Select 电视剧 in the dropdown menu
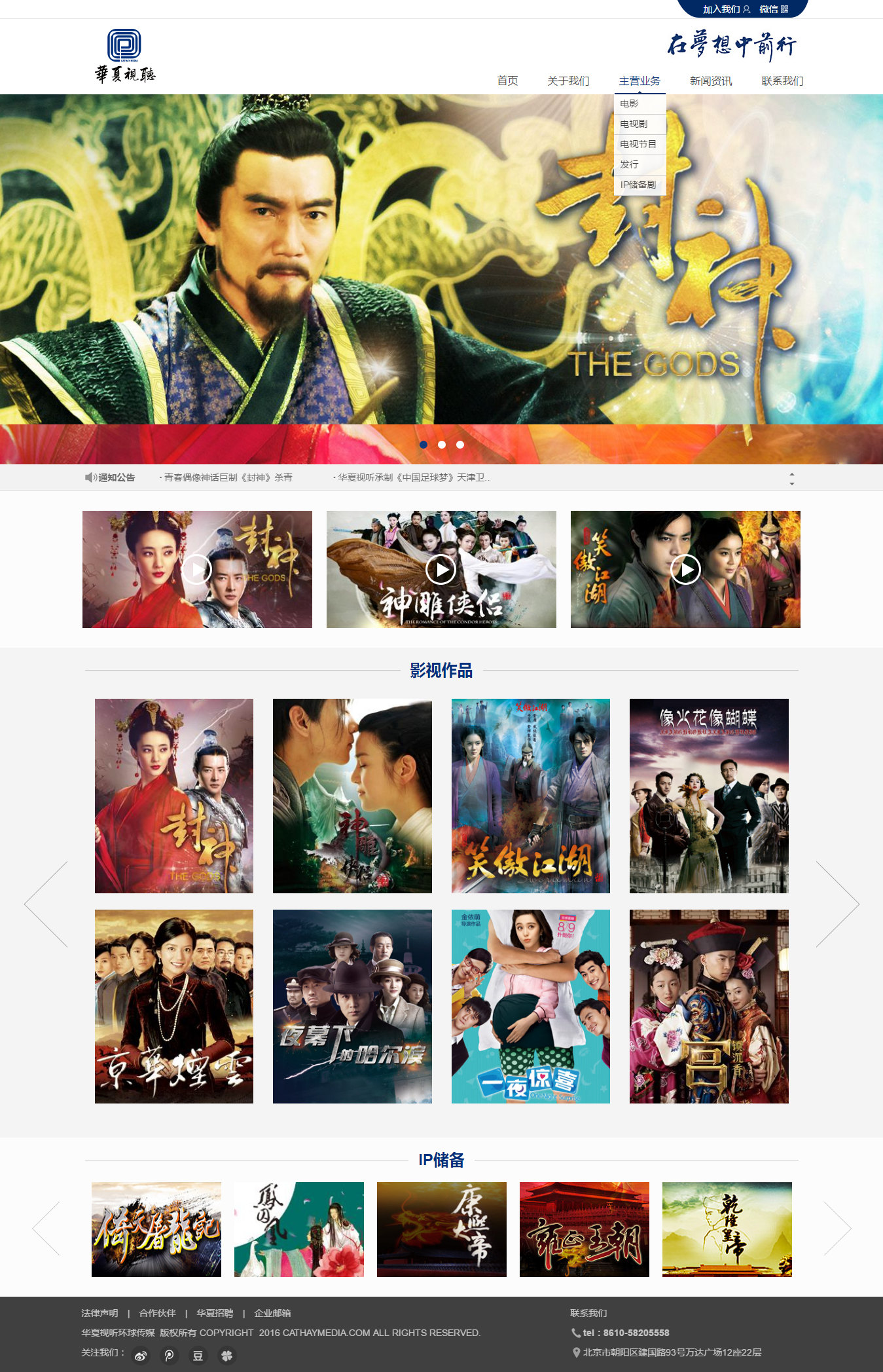883x1372 pixels. [x=634, y=124]
